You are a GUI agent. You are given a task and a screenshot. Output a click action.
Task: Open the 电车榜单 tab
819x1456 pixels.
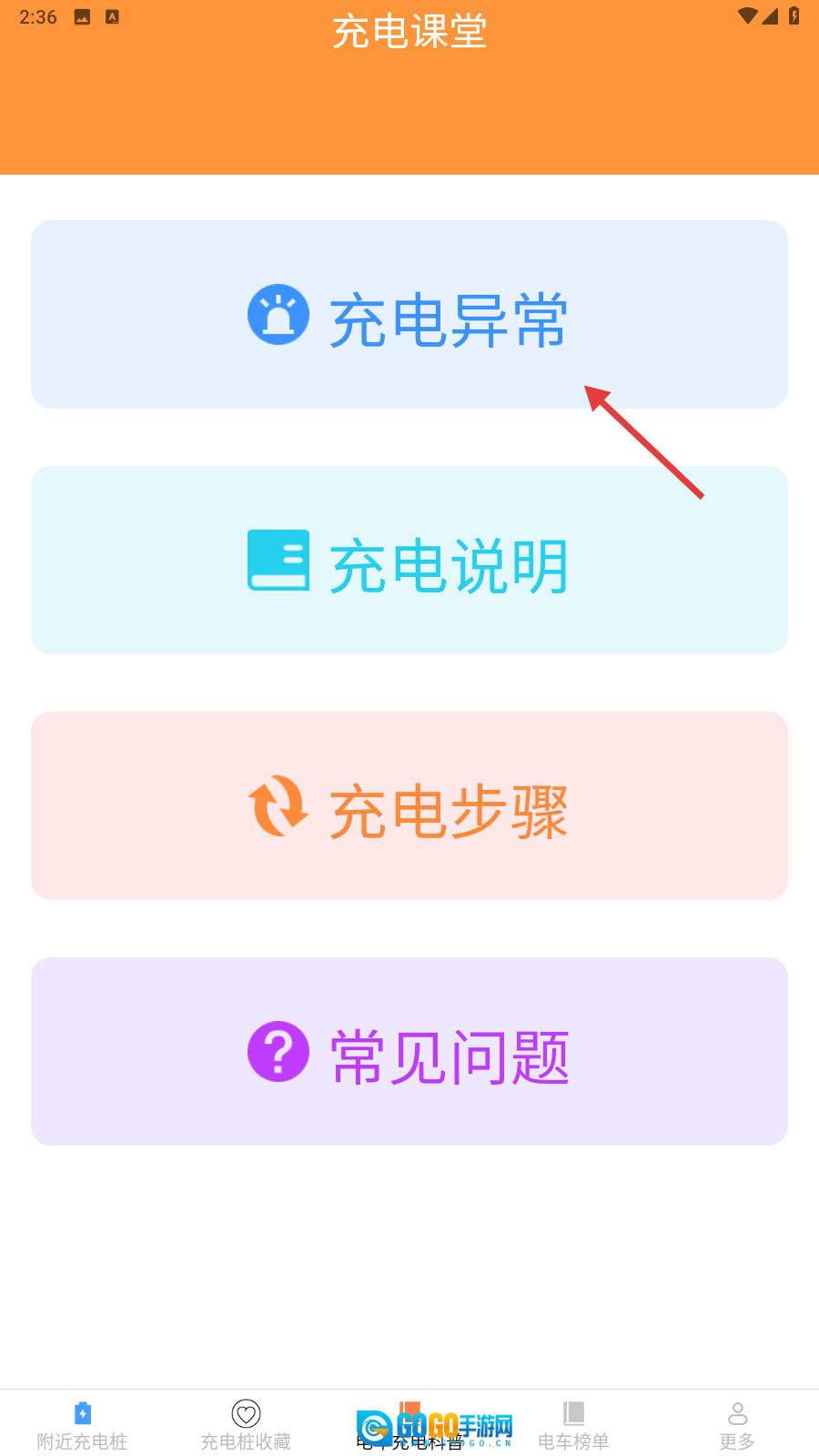(x=573, y=1425)
